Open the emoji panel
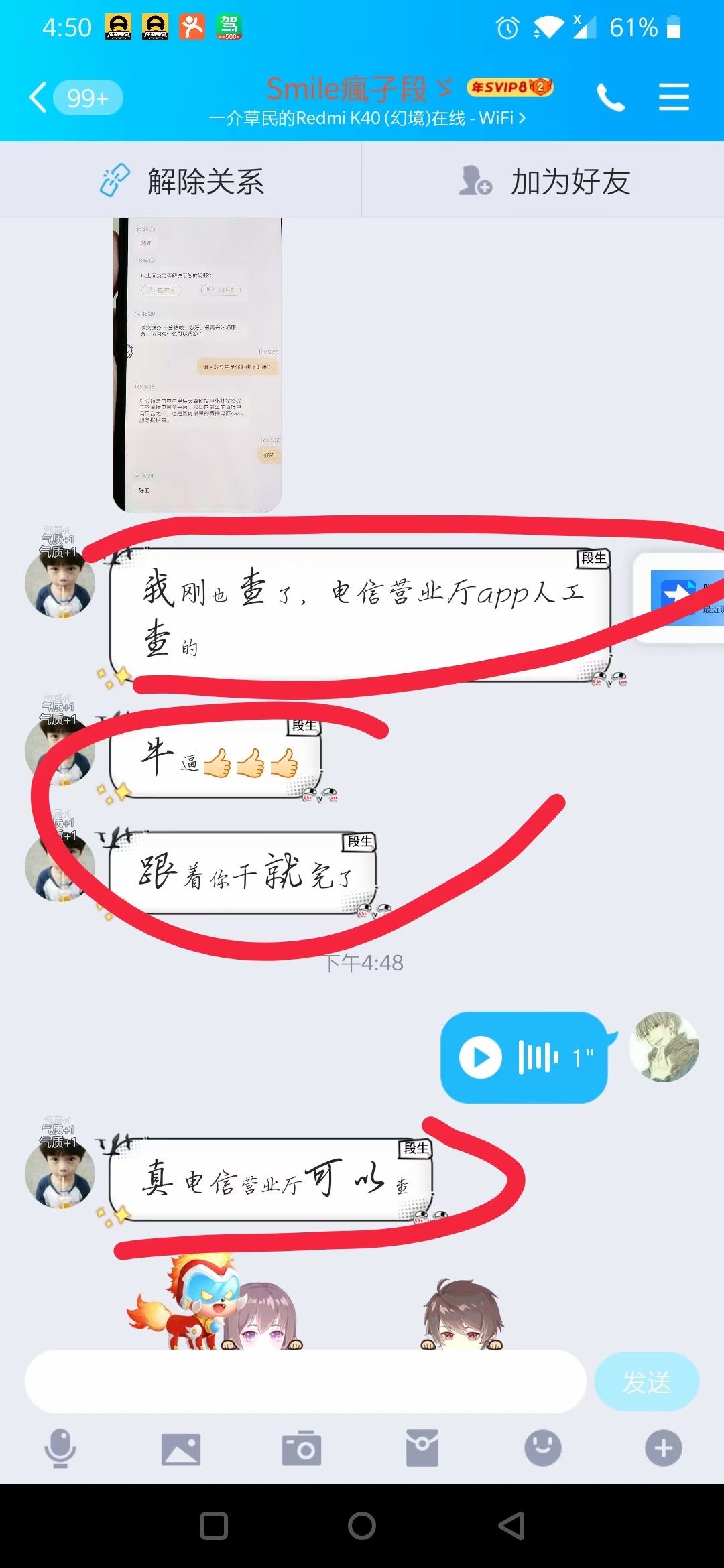Screen dimensions: 724x1568 tap(543, 1449)
